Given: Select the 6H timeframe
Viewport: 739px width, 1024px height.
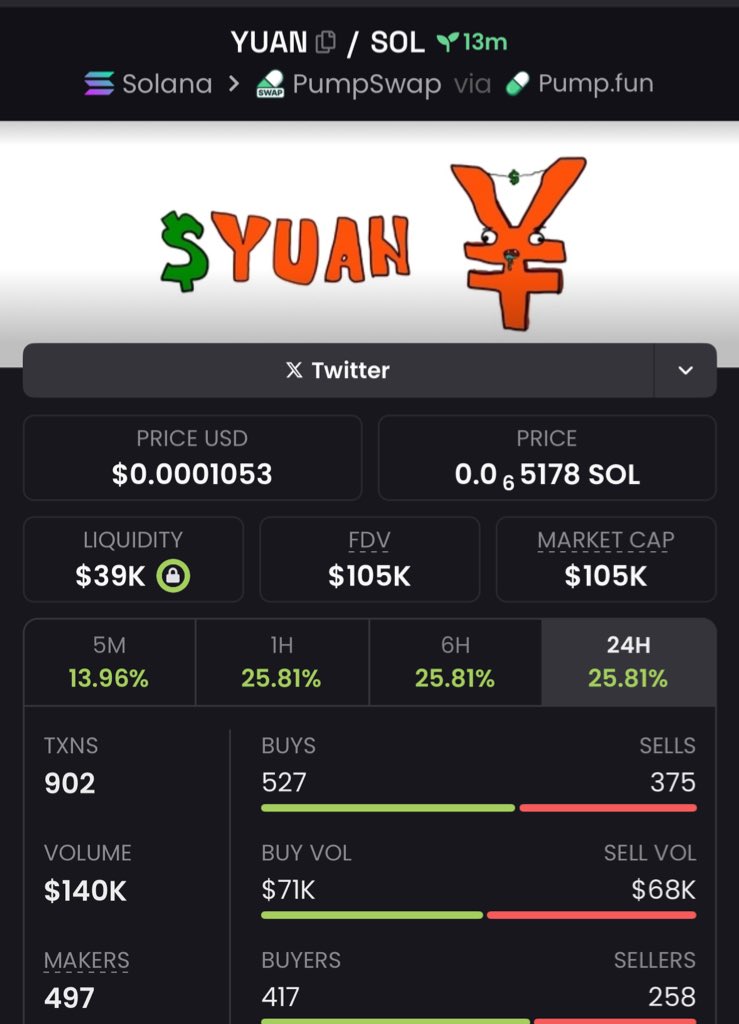Looking at the screenshot, I should pyautogui.click(x=455, y=662).
